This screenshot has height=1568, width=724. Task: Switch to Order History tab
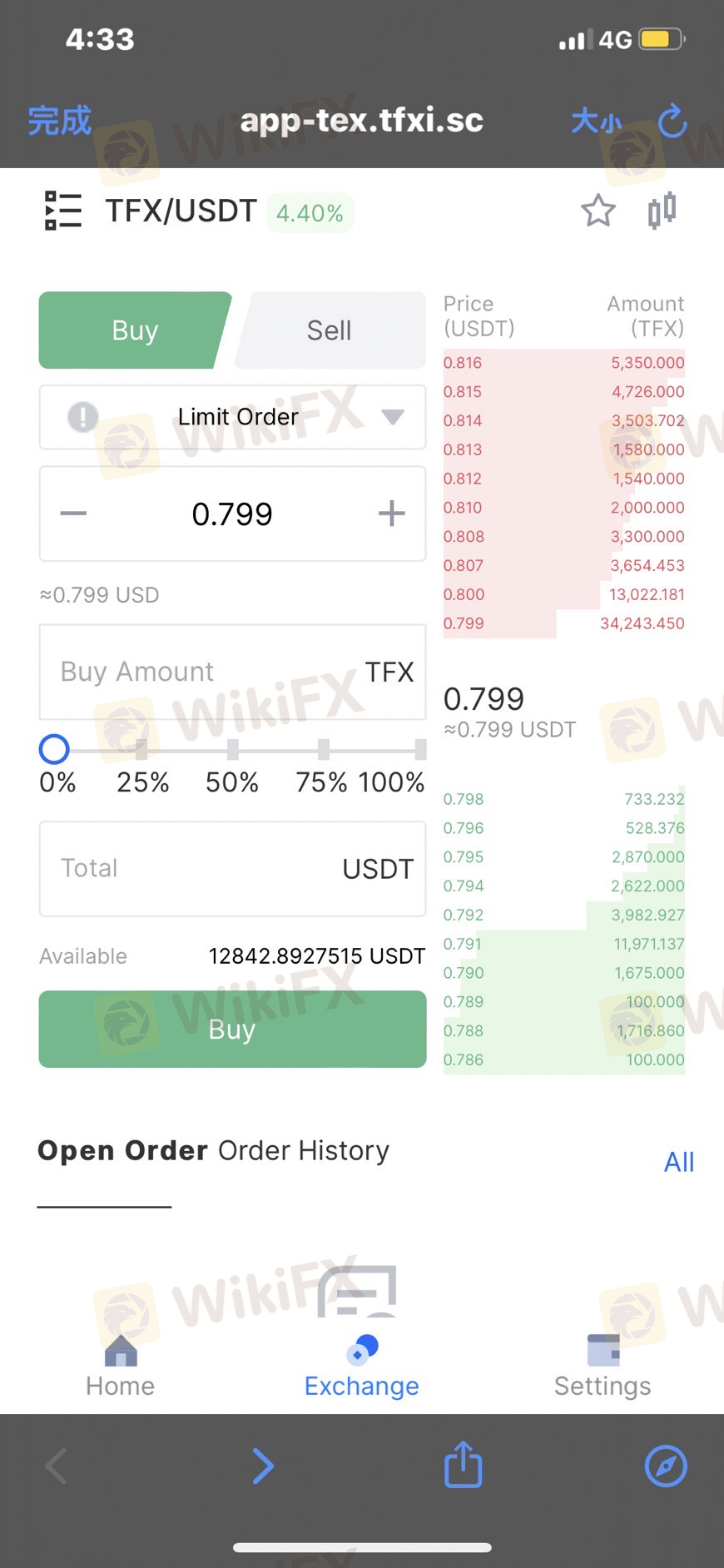304,1150
